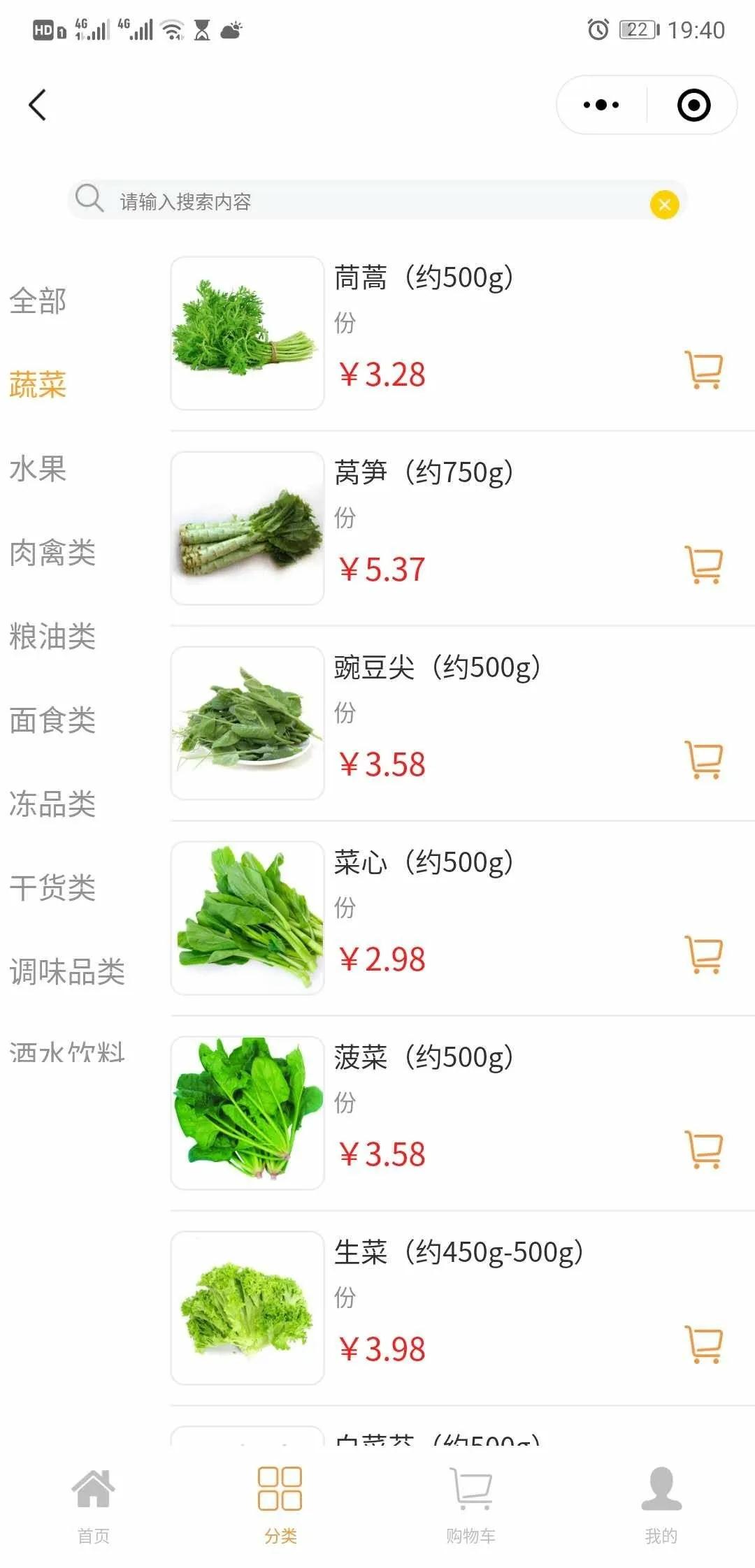Viewport: 755px width, 1568px height.
Task: Go back using the top-left arrow
Action: click(38, 106)
